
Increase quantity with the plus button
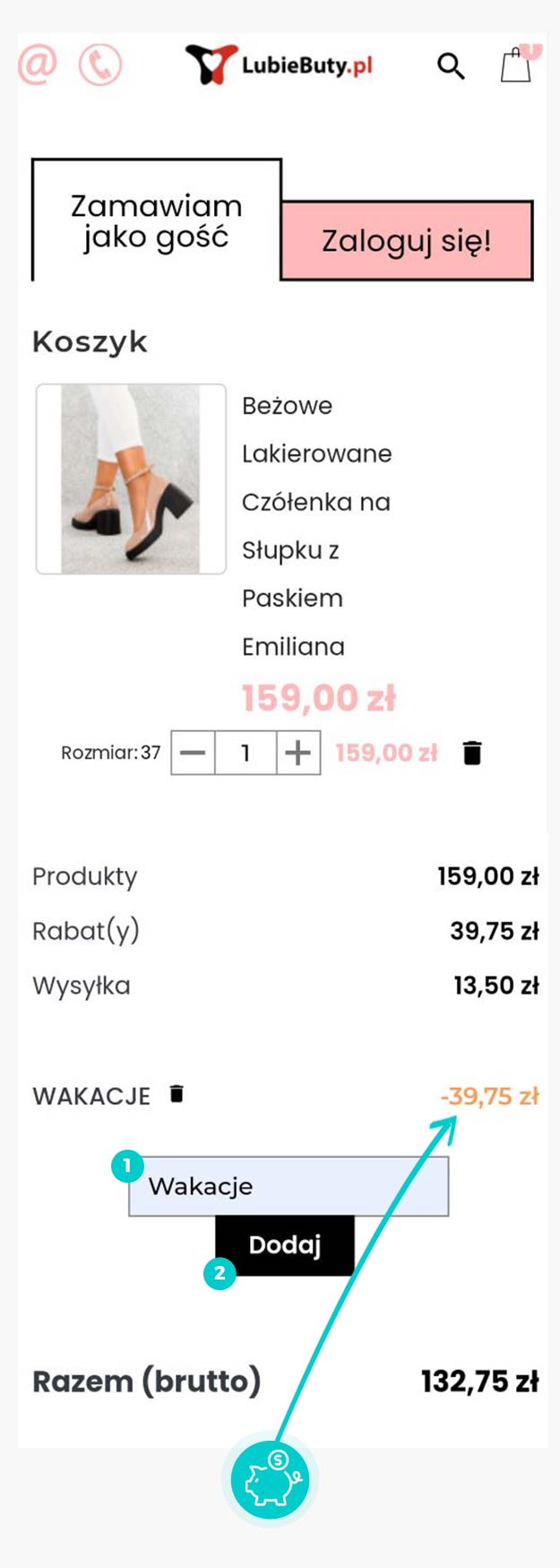coord(297,753)
